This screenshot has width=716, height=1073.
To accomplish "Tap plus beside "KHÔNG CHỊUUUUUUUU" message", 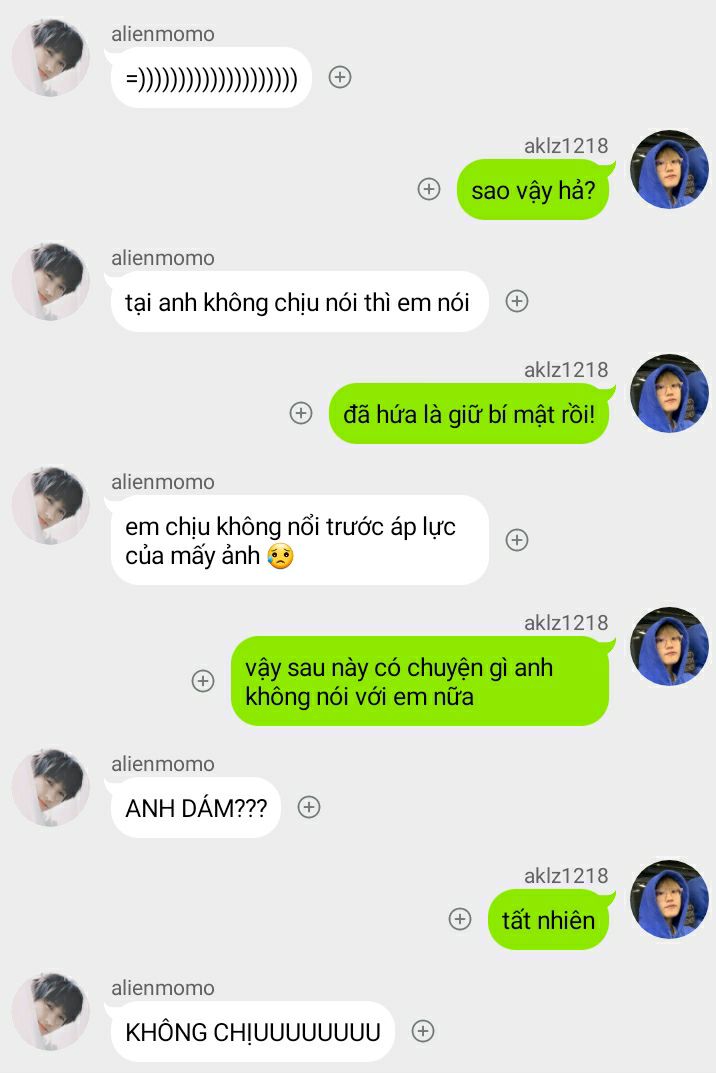I will click(423, 1031).
